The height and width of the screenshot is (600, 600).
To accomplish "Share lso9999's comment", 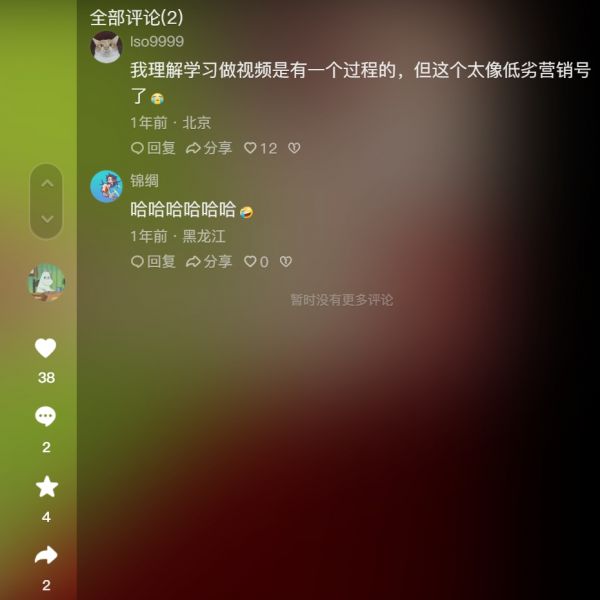I will [209, 148].
